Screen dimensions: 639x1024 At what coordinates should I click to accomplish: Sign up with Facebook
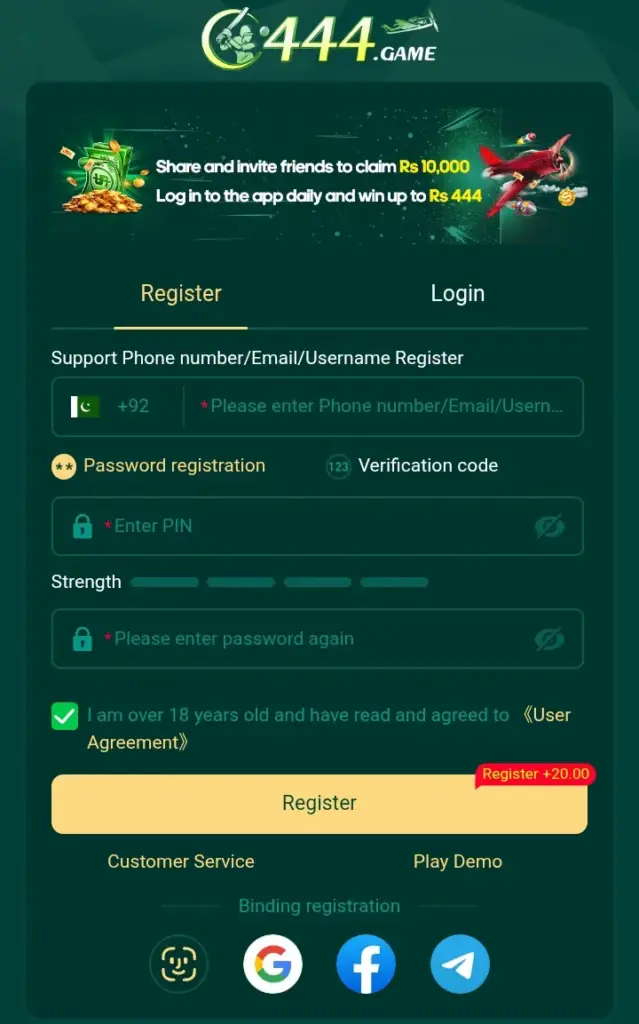click(x=366, y=965)
